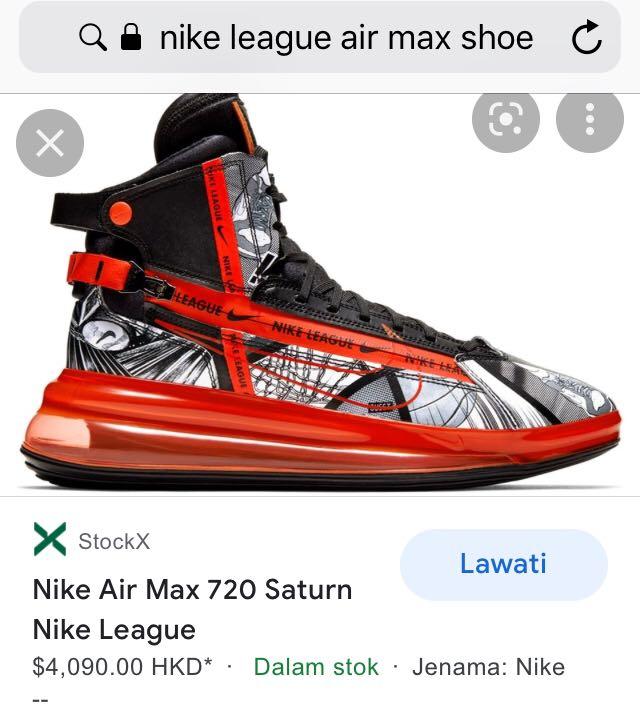Tap the Lawati button to visit StockX
Screen dimensions: 640x713
pyautogui.click(x=503, y=564)
